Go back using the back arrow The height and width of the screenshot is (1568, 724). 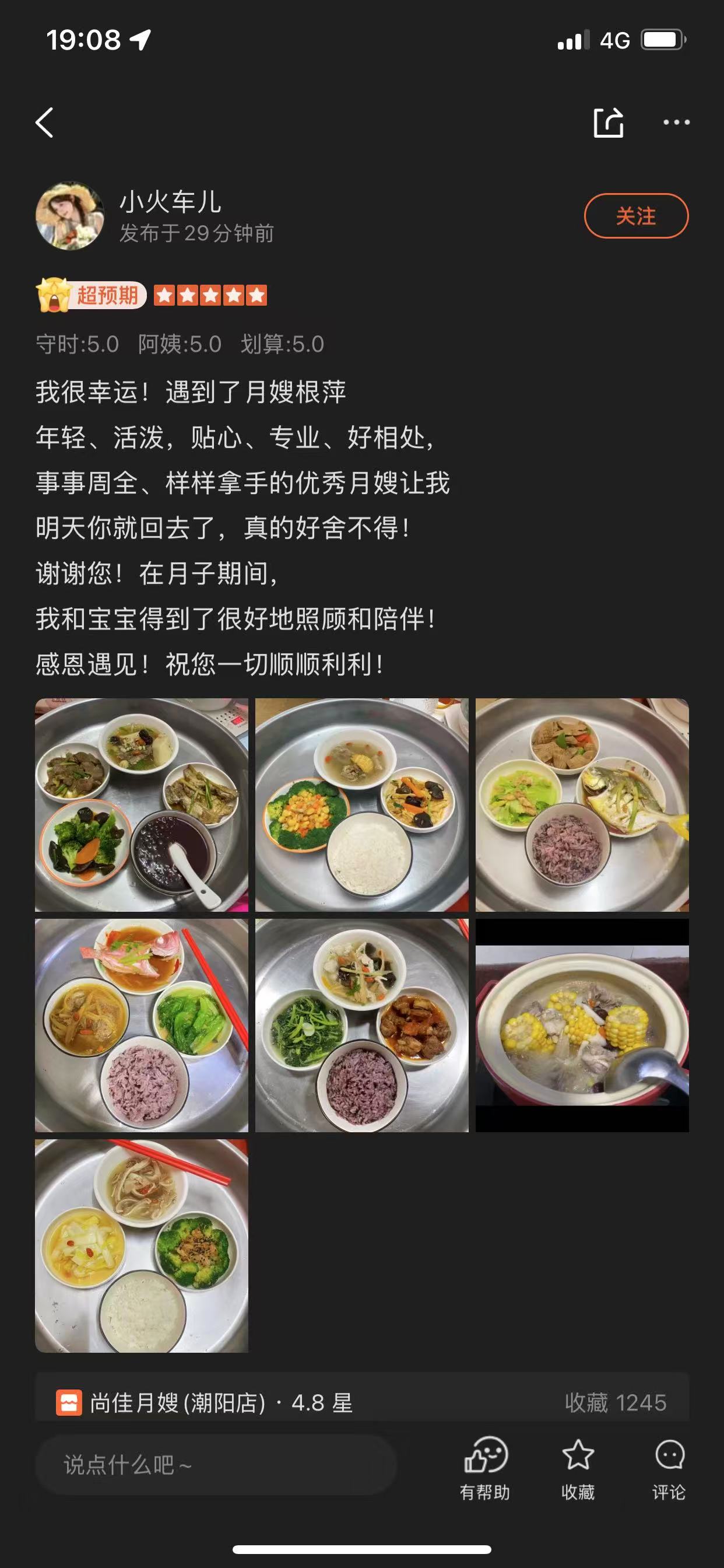[45, 123]
